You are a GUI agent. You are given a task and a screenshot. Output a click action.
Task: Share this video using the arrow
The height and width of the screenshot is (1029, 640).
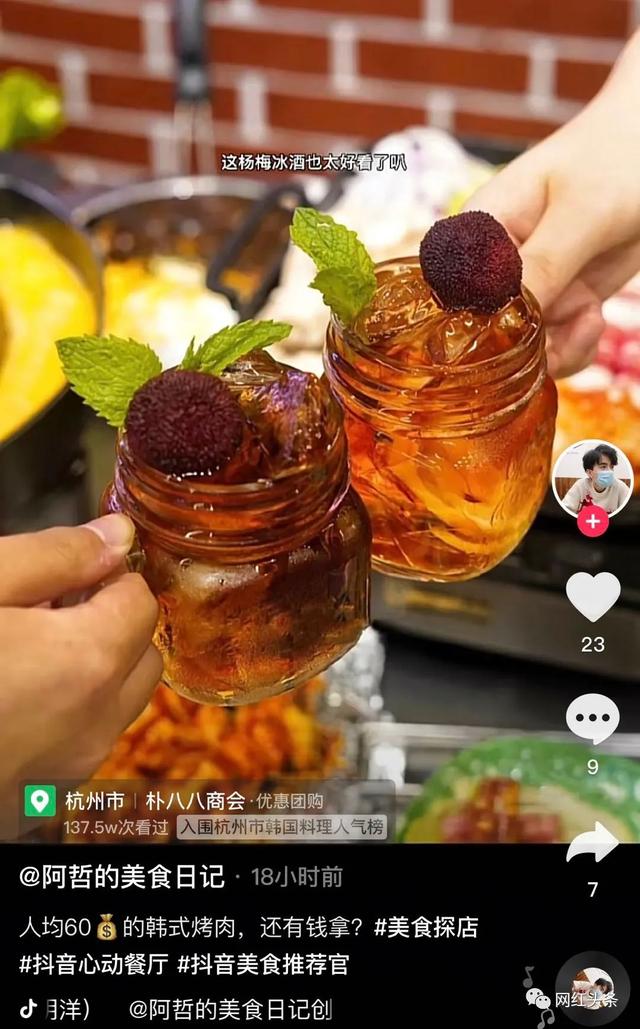pyautogui.click(x=593, y=843)
